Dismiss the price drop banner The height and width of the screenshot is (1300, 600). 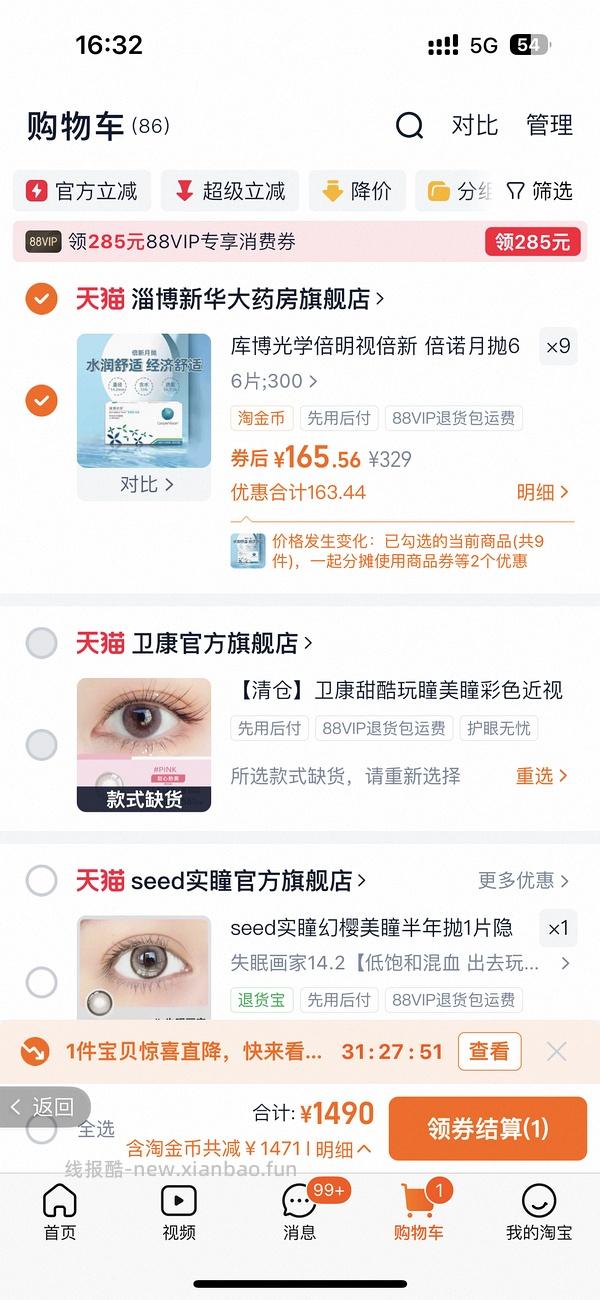pos(557,1051)
